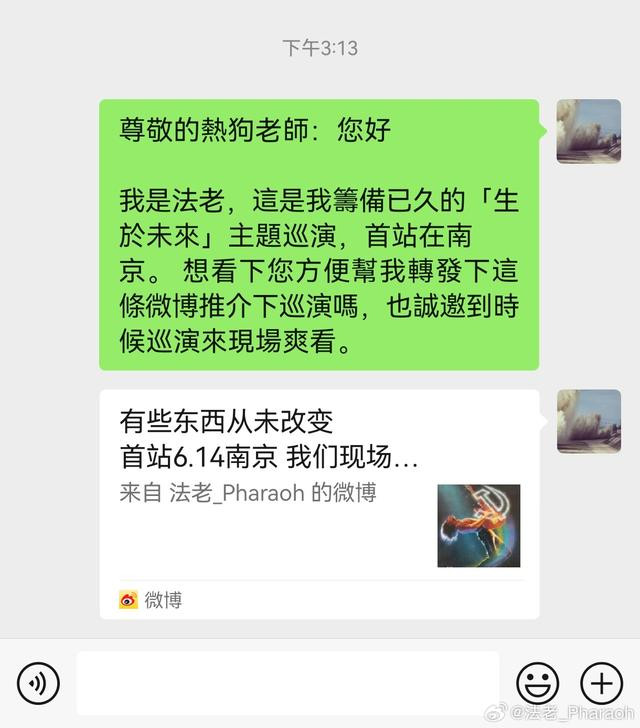
Task: Tap the voice message icon
Action: pos(38,684)
